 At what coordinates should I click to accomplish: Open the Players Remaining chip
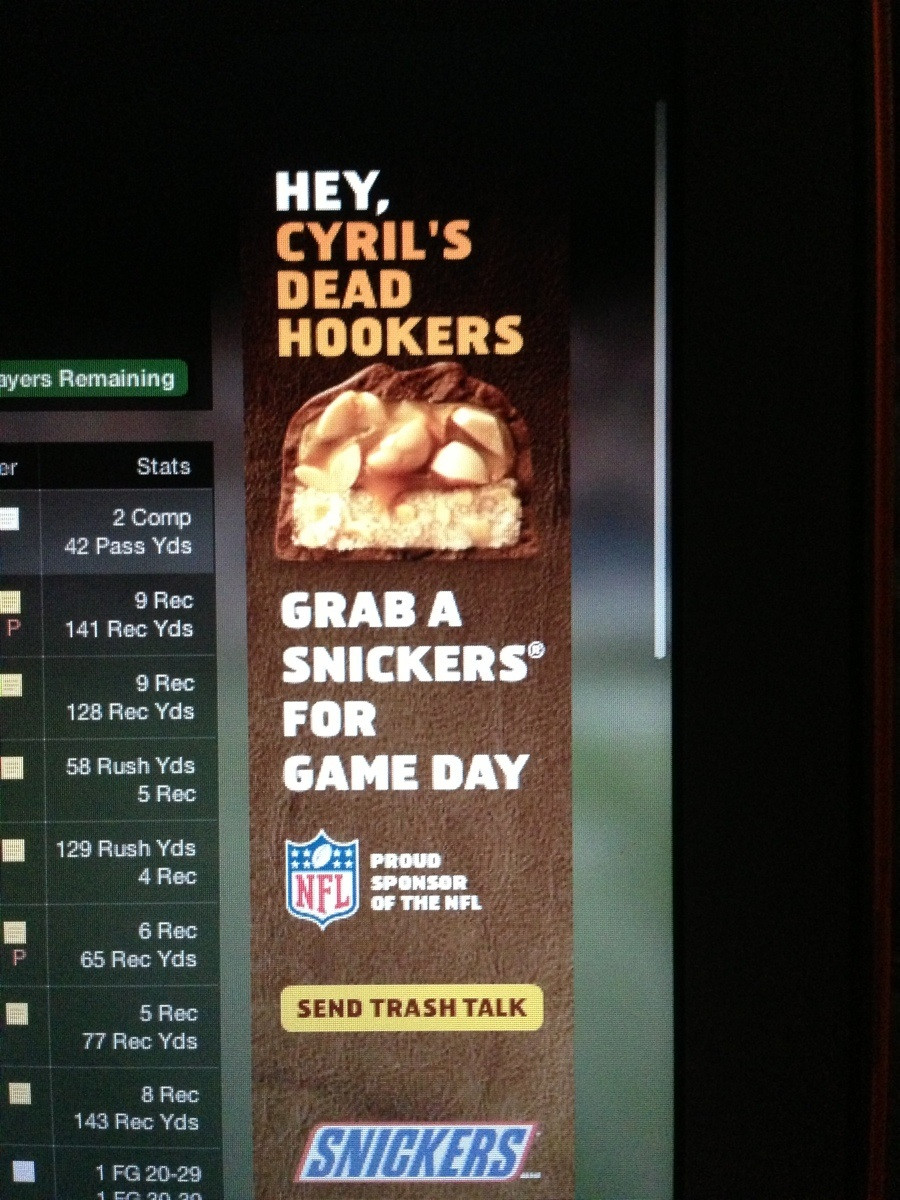coord(92,379)
